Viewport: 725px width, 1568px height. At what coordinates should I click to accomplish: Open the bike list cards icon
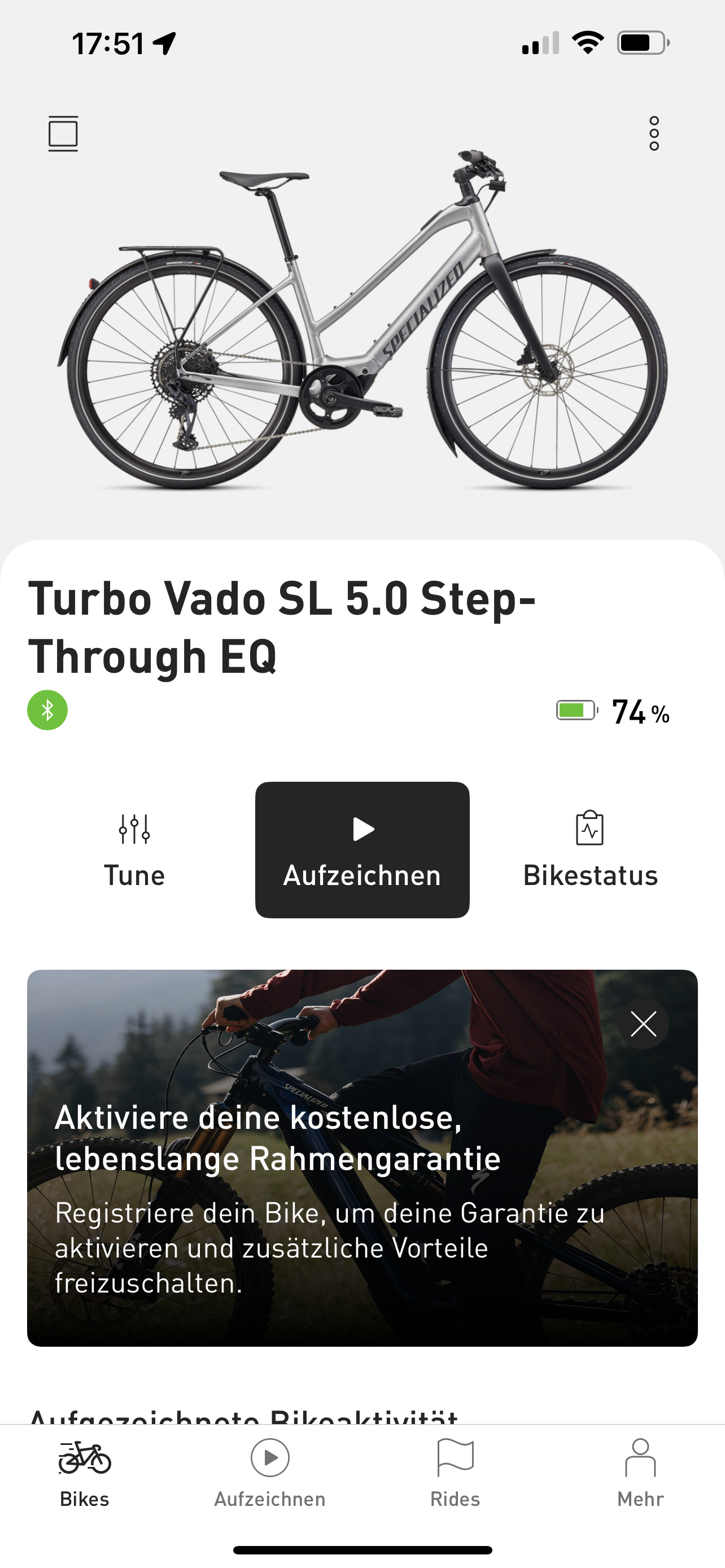[x=63, y=133]
